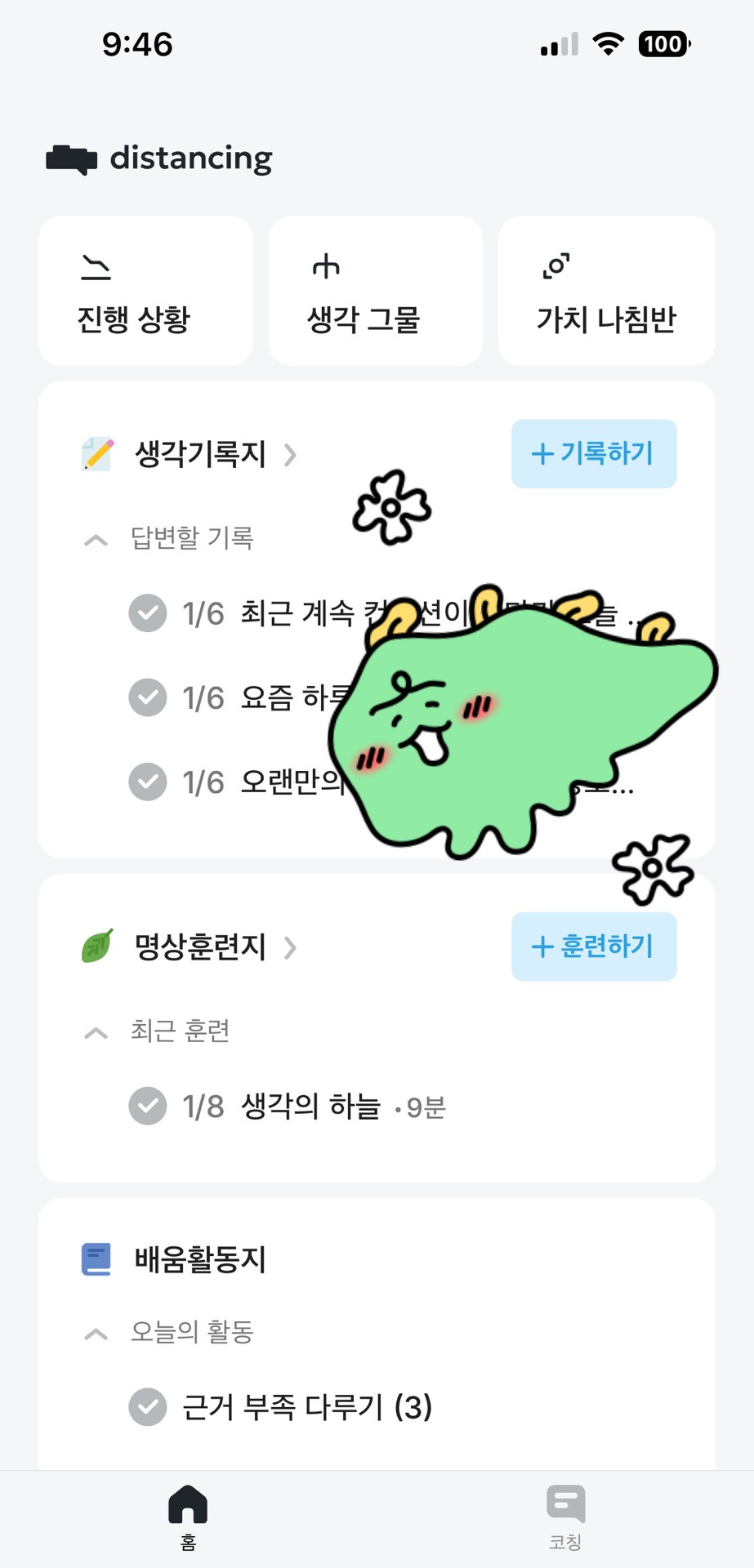
Task: Open the 생각 그물 card
Action: (x=375, y=291)
